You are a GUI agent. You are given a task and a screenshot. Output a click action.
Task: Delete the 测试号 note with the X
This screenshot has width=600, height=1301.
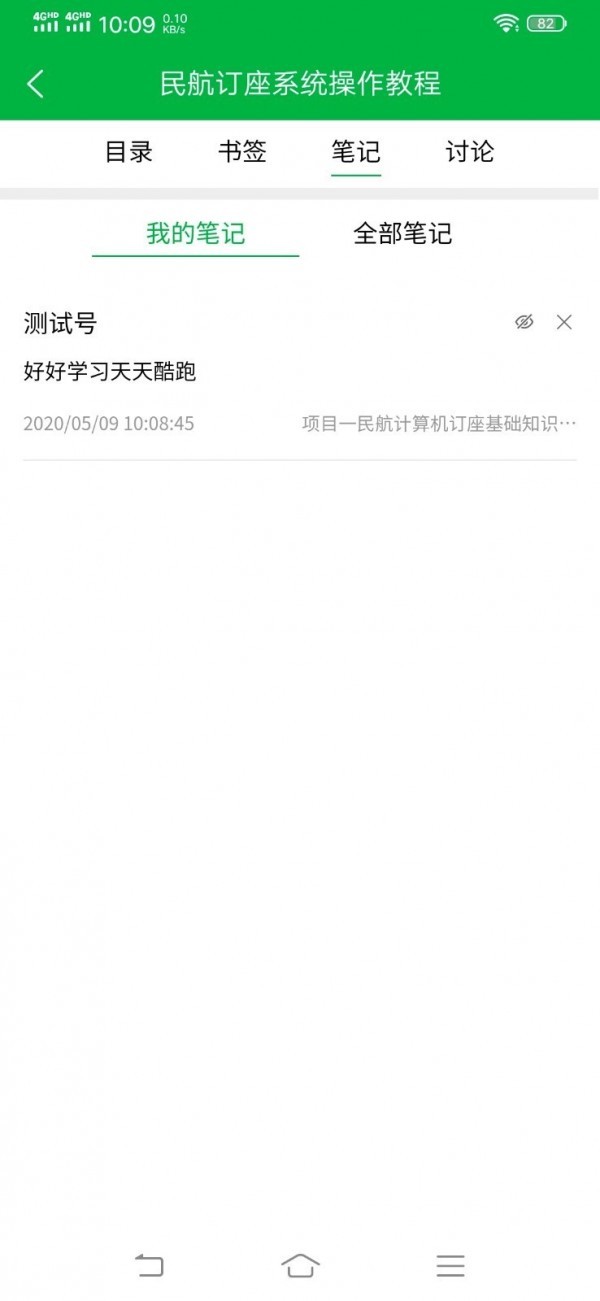pos(564,322)
